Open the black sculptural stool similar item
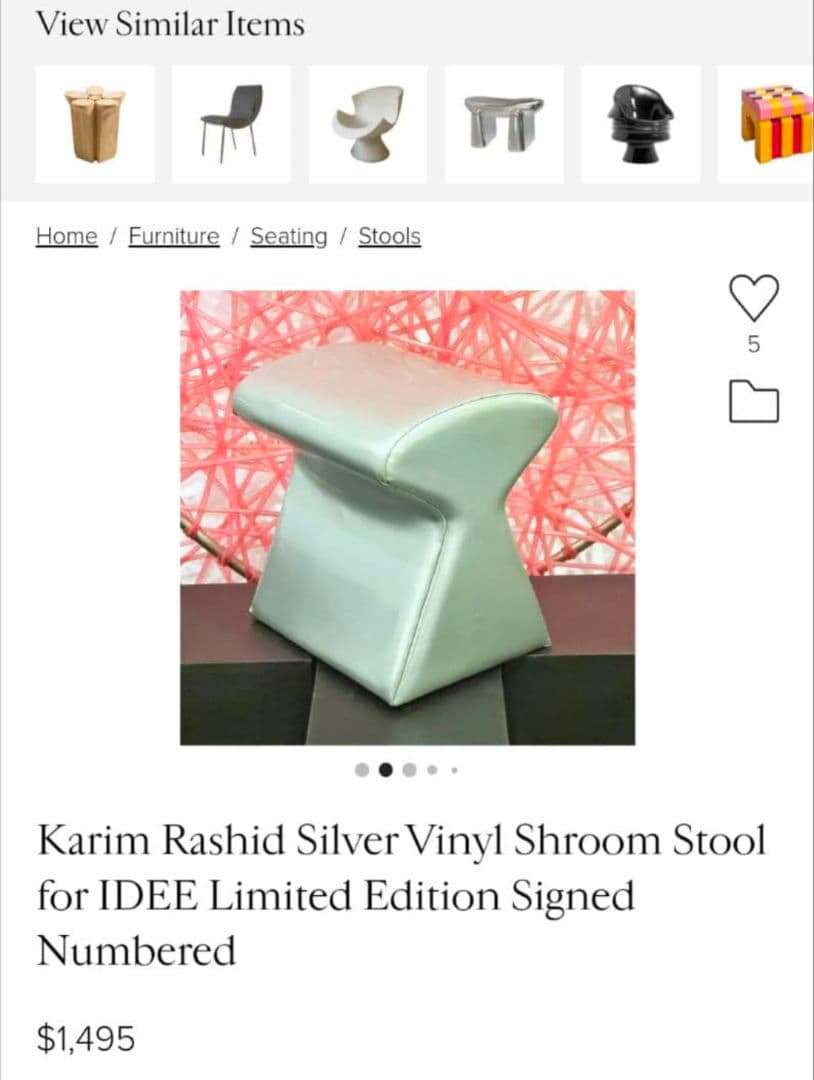The height and width of the screenshot is (1080, 814). pos(640,124)
